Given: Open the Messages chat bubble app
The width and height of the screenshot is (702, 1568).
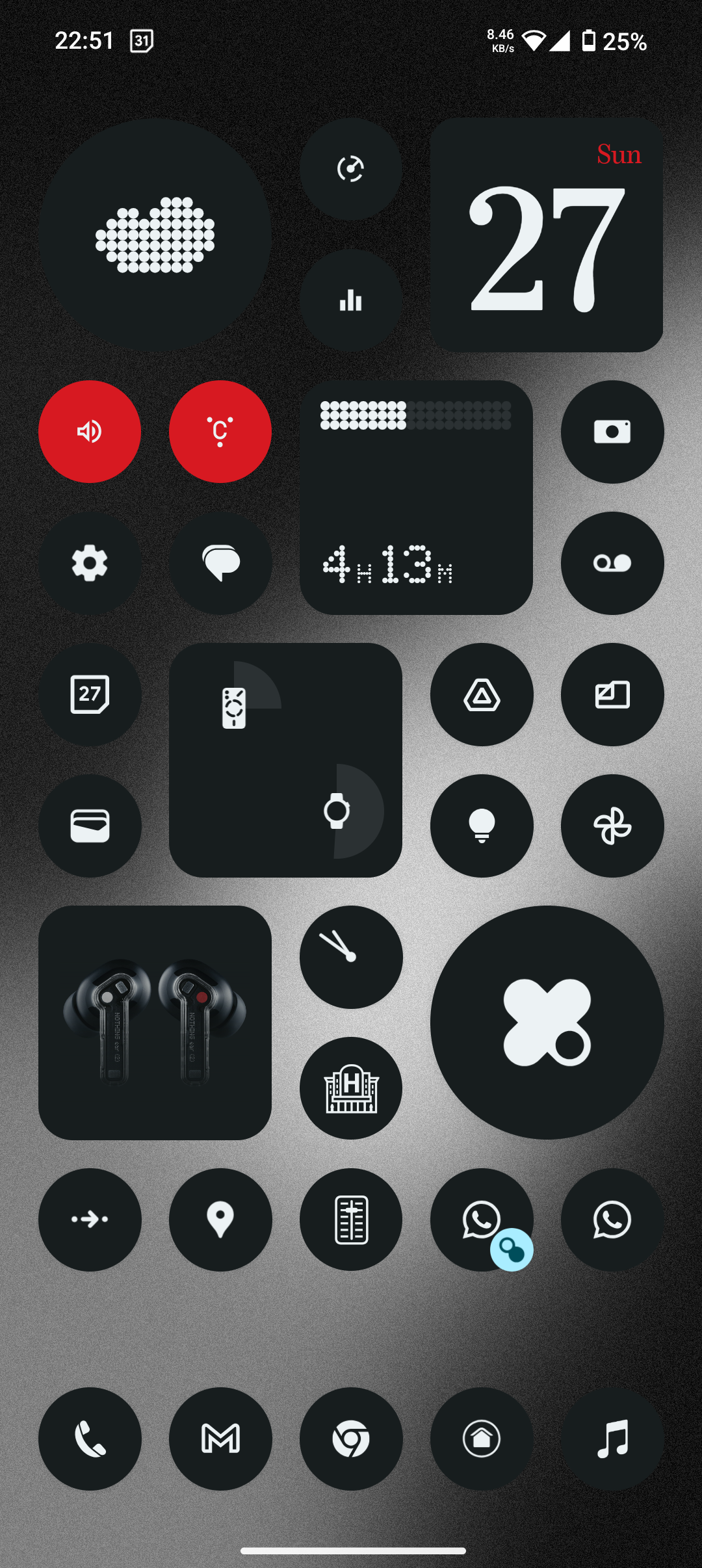Looking at the screenshot, I should click(x=220, y=563).
